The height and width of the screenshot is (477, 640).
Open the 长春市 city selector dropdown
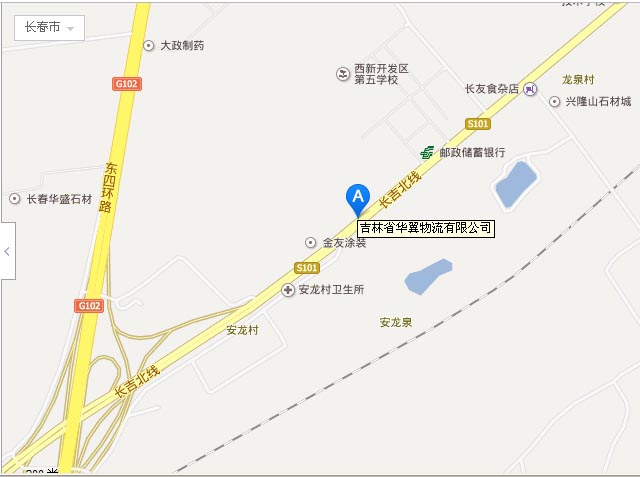49,28
